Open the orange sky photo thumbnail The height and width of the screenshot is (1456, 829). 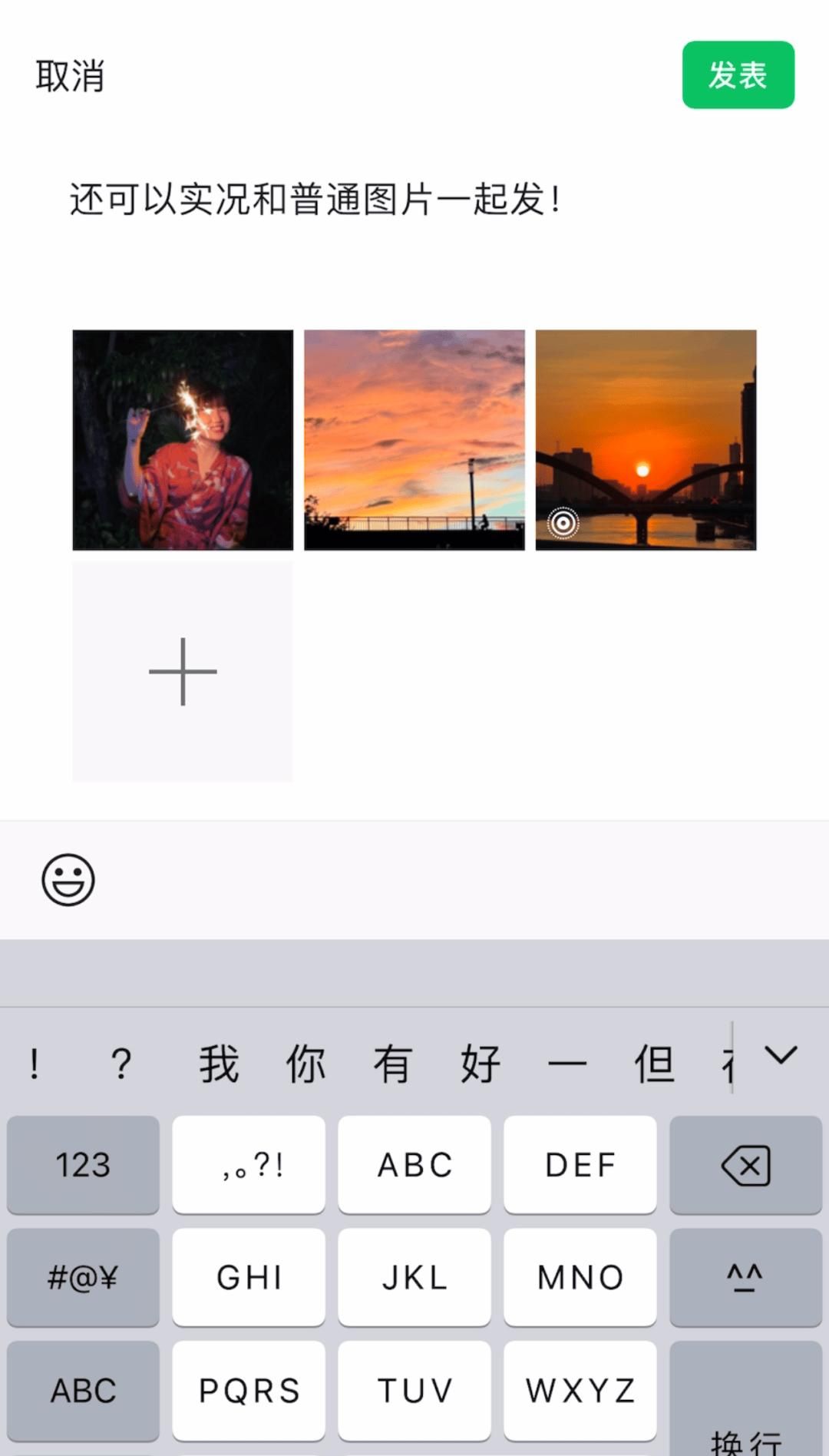click(x=414, y=441)
